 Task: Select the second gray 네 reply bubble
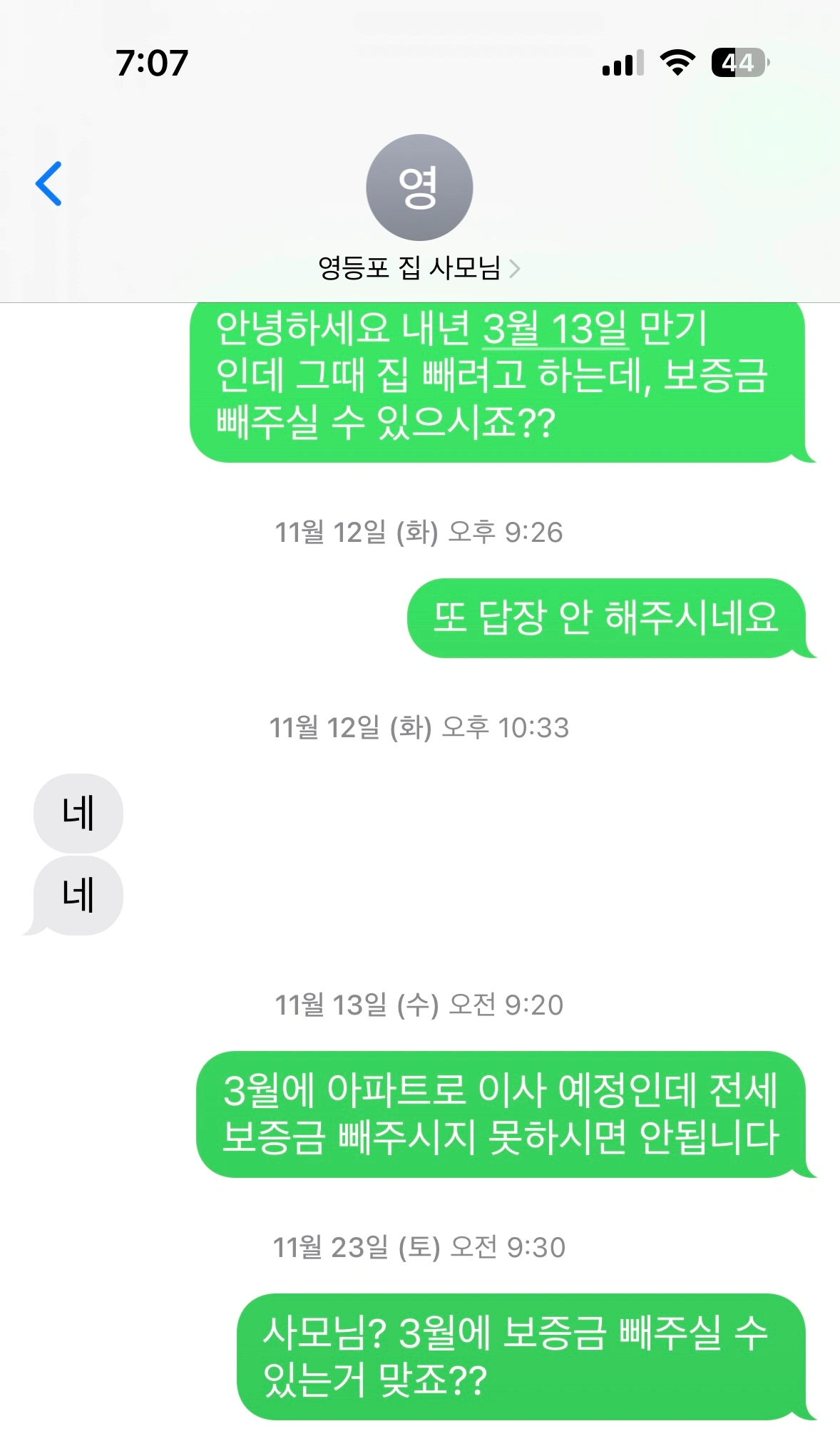pos(78,897)
